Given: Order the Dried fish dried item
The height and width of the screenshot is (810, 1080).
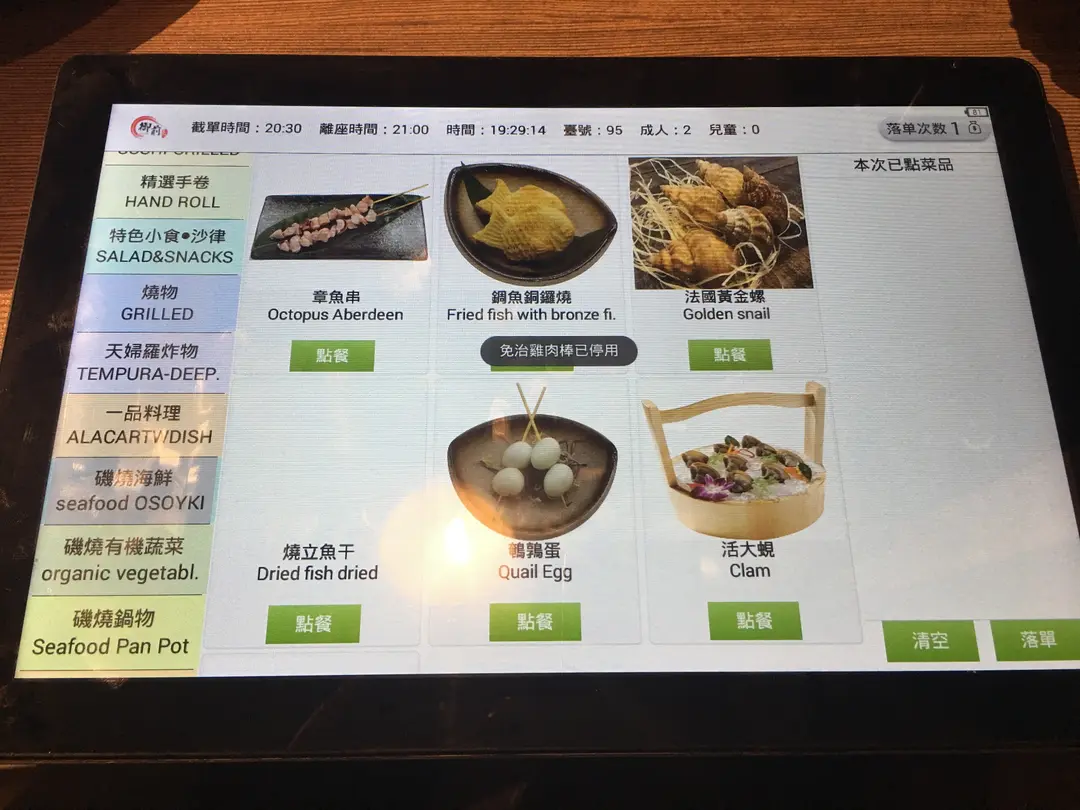Looking at the screenshot, I should point(313,624).
